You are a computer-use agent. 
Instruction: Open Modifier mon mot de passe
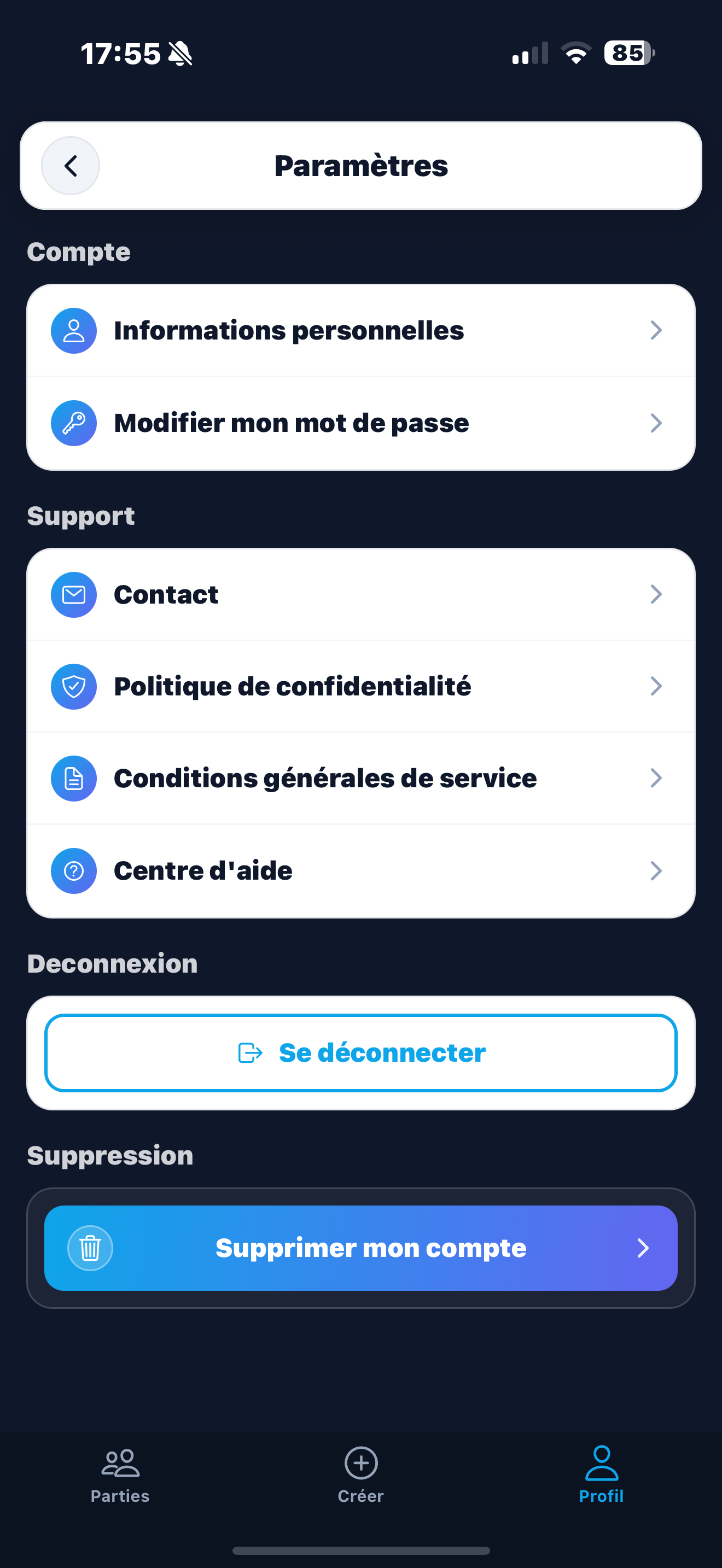pyautogui.click(x=361, y=423)
